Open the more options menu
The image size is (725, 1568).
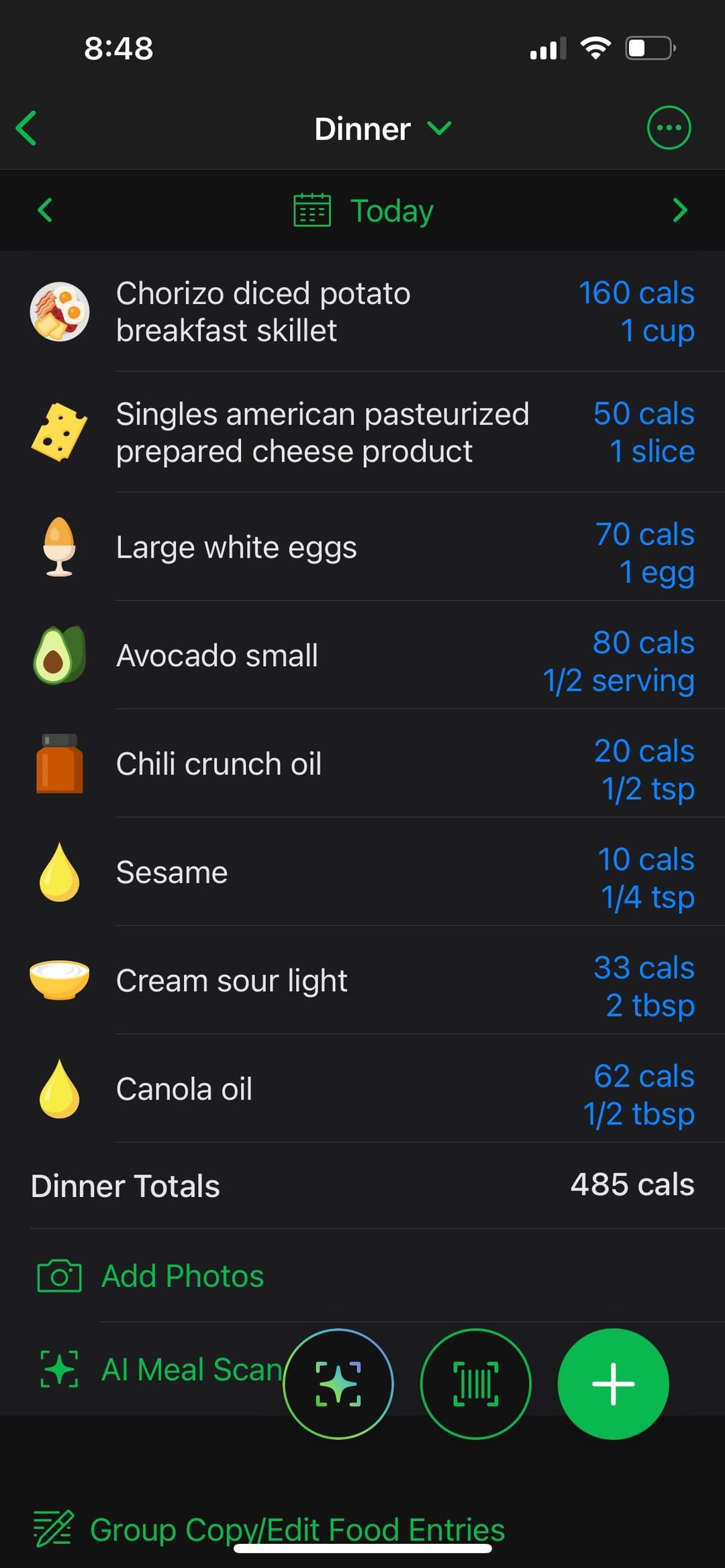[669, 127]
